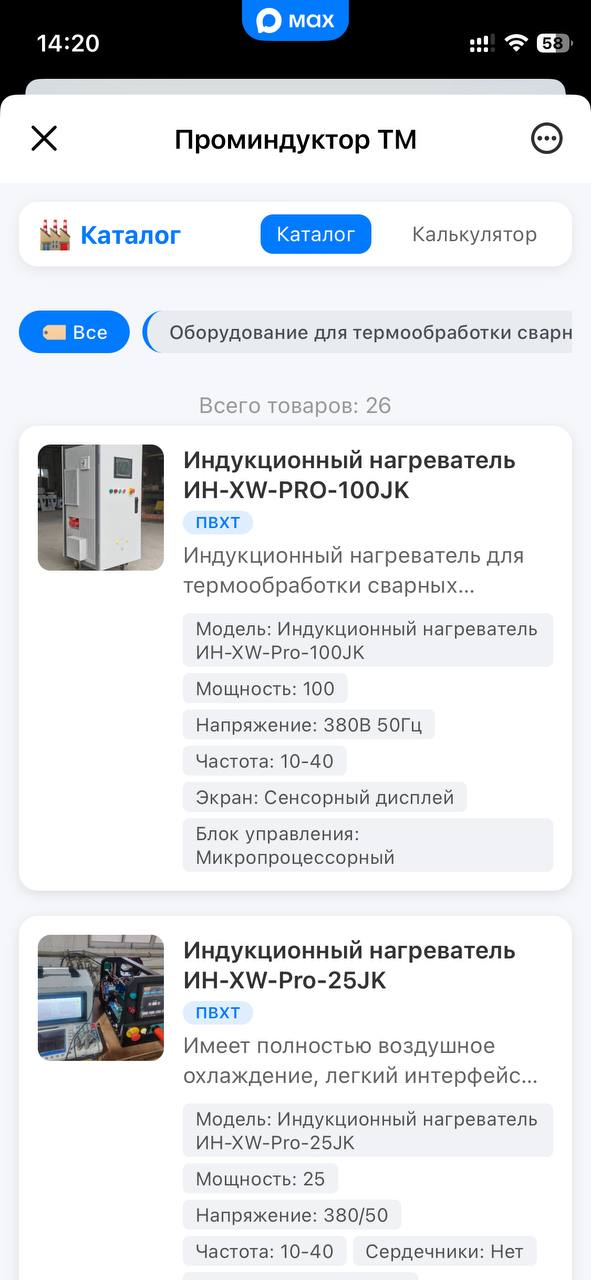Select the Все filter chip

point(74,332)
